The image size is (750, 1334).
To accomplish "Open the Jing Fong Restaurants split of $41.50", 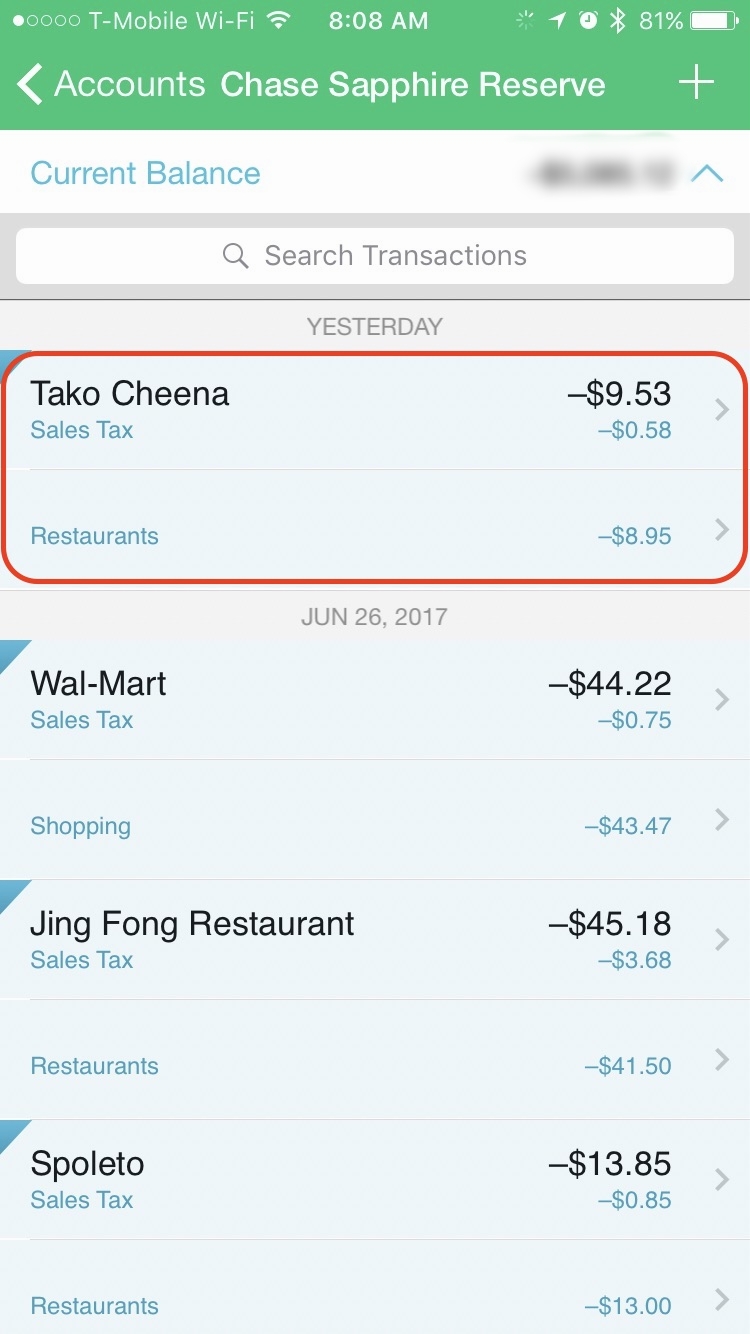I will [375, 1060].
